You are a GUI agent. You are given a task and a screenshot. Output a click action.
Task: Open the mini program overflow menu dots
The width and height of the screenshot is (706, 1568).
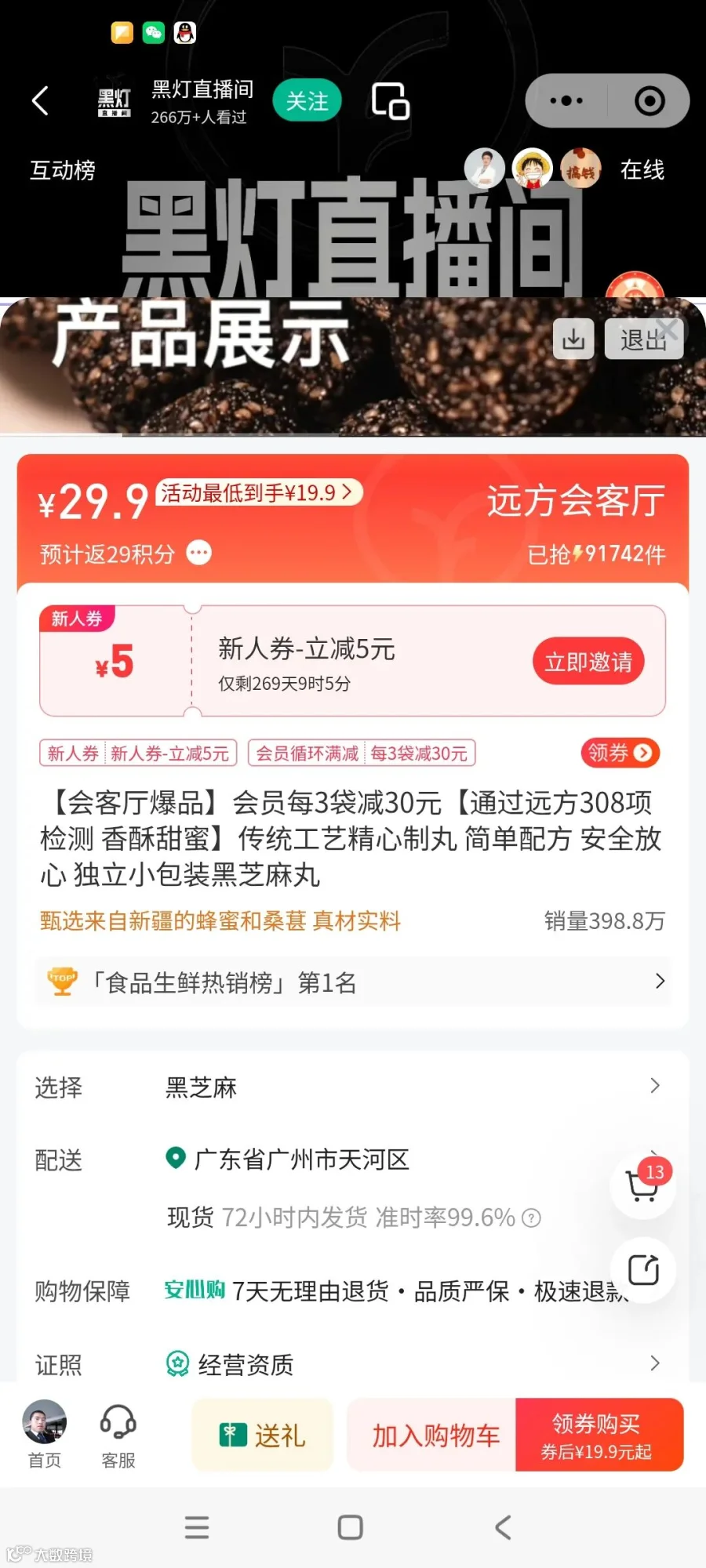566,101
